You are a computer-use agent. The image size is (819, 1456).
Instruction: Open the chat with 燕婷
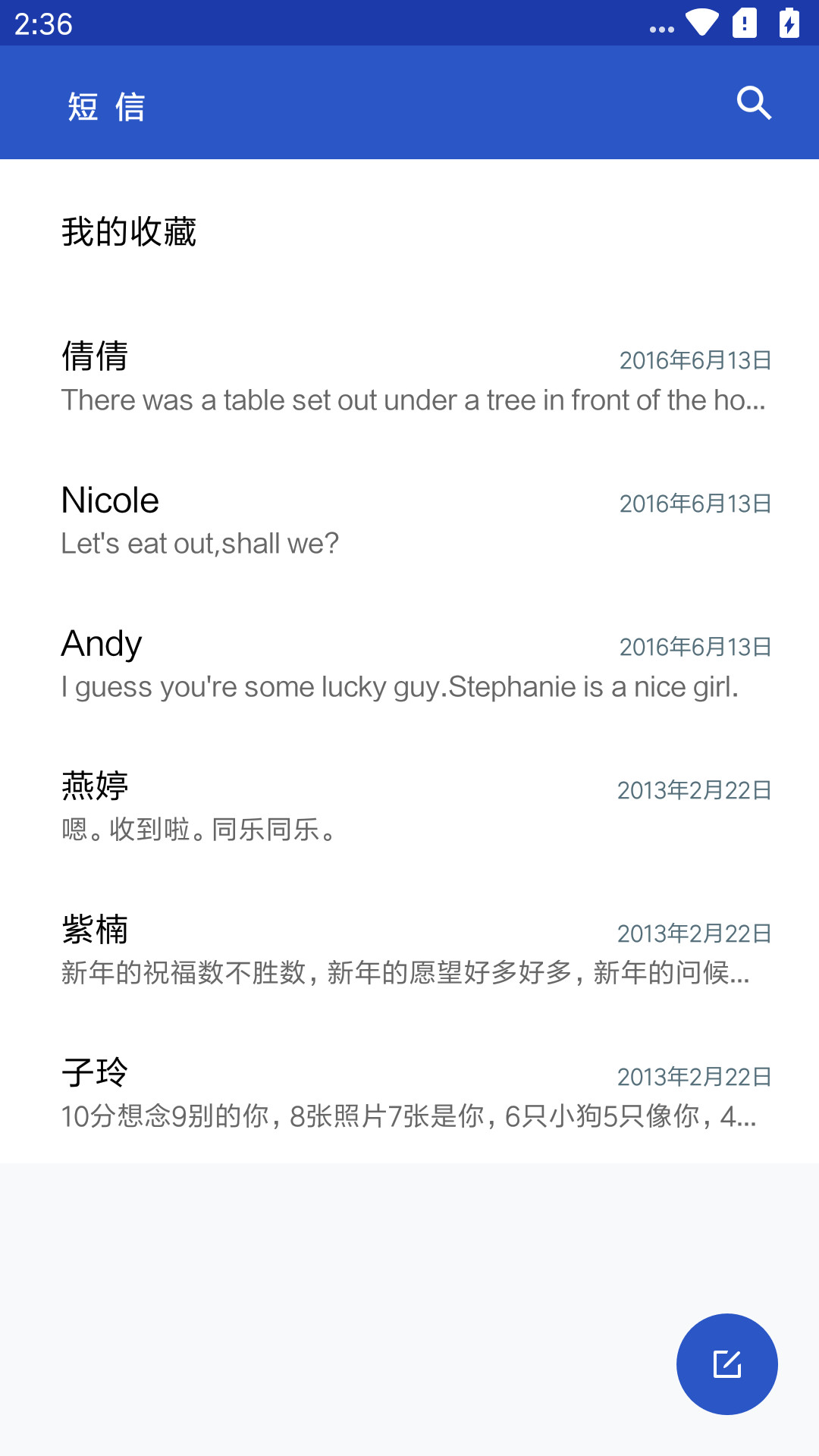pos(409,805)
